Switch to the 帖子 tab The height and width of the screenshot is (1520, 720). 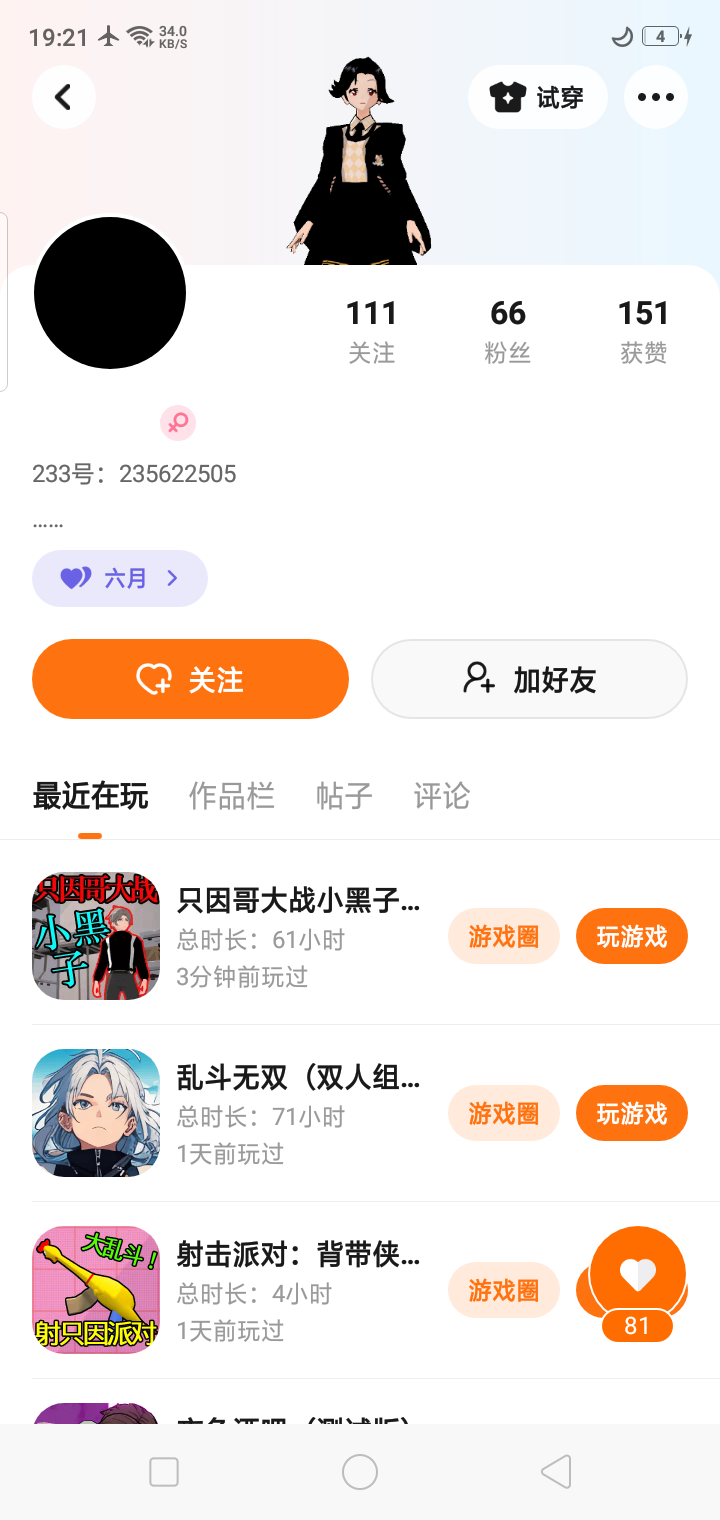(x=344, y=796)
